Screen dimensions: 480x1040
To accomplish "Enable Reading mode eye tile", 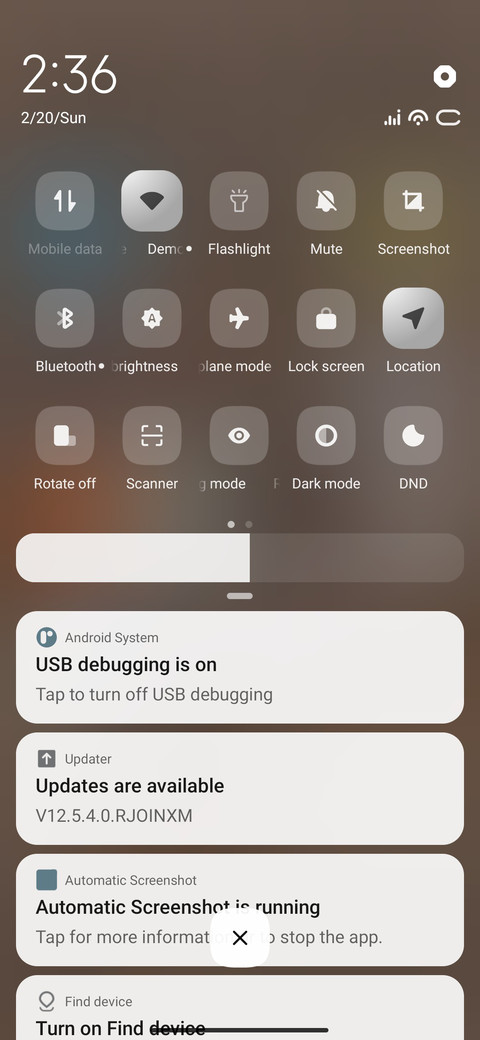I will (239, 436).
